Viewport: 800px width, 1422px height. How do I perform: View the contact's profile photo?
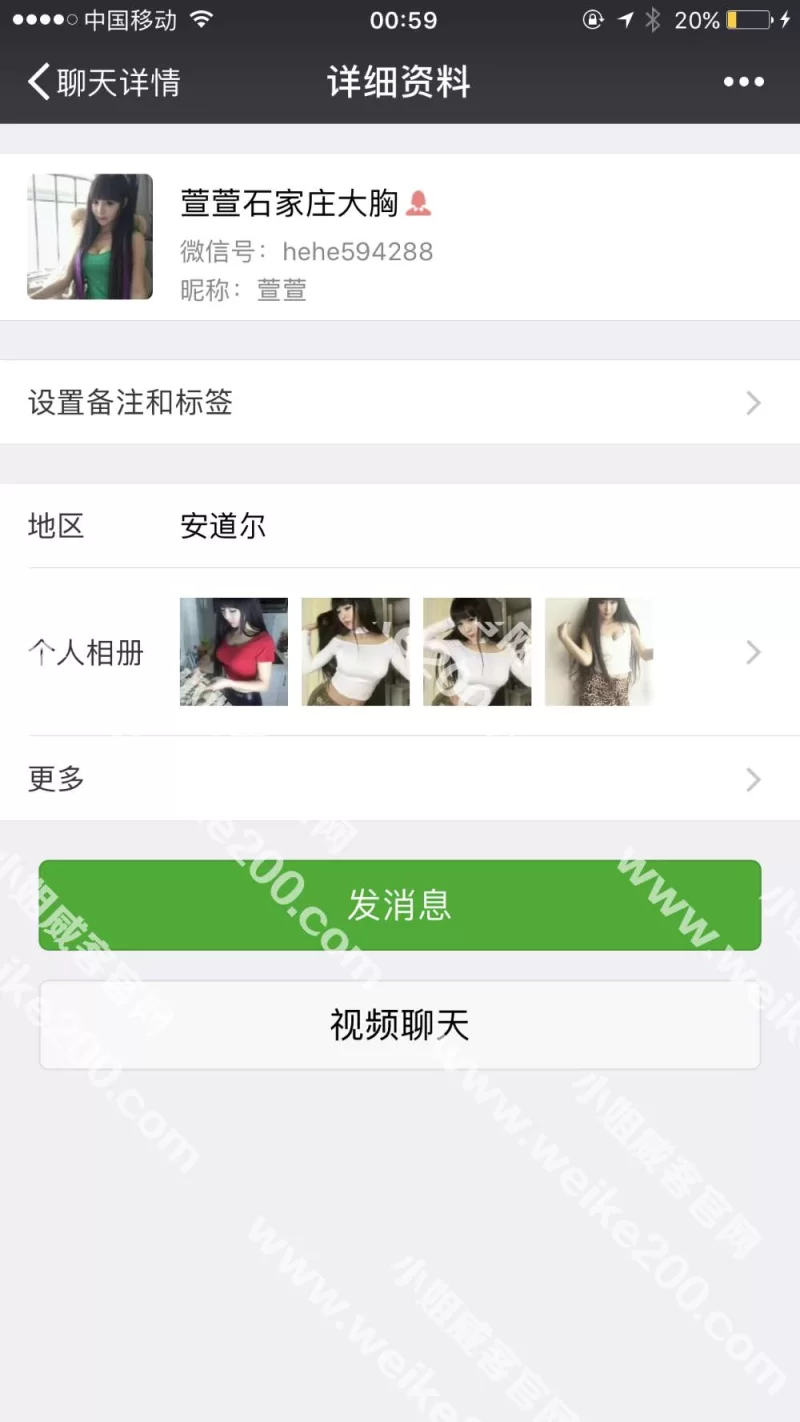tap(90, 237)
